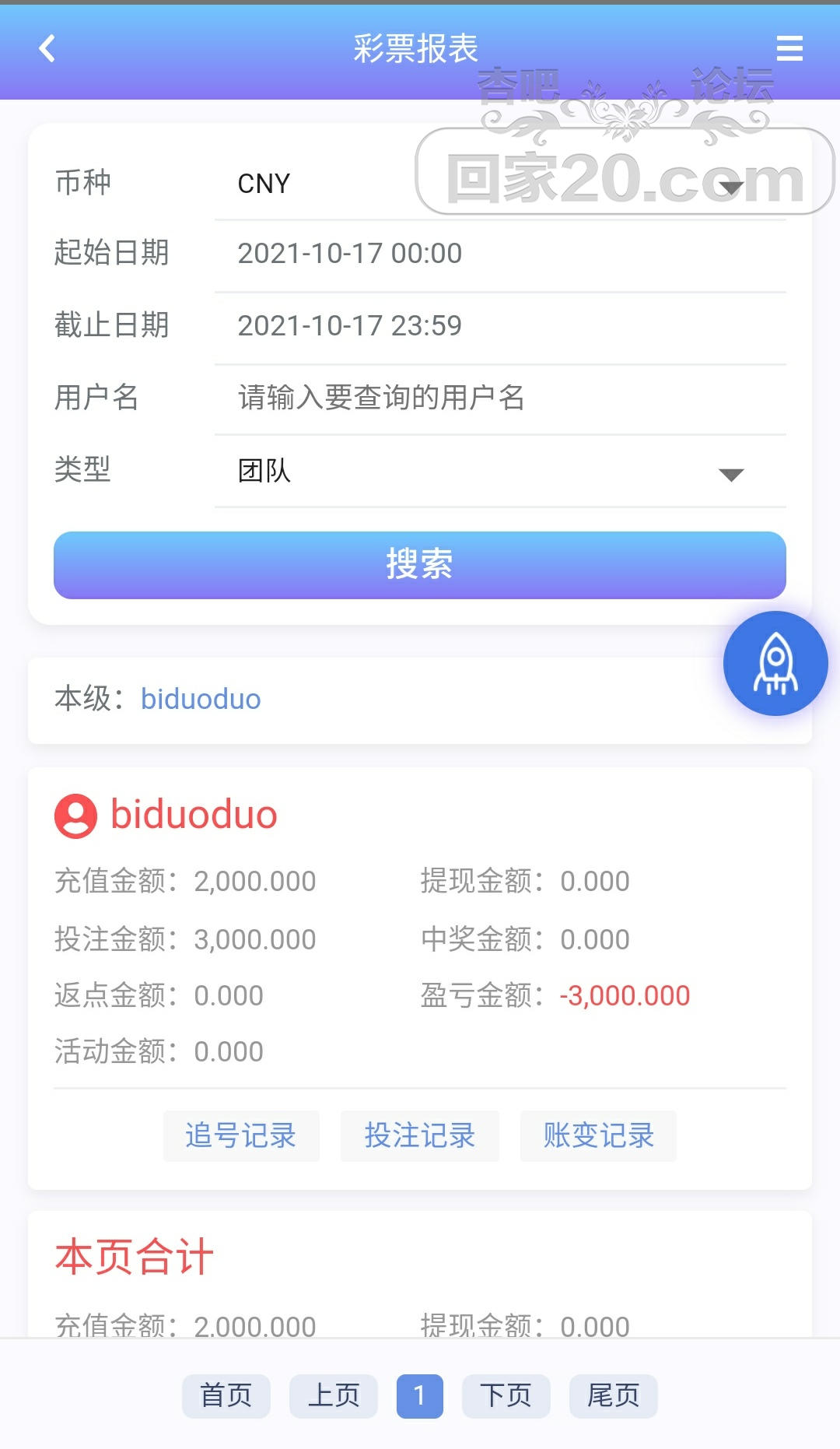Change the 起始日期 start date
The height and width of the screenshot is (1449, 840).
point(499,254)
